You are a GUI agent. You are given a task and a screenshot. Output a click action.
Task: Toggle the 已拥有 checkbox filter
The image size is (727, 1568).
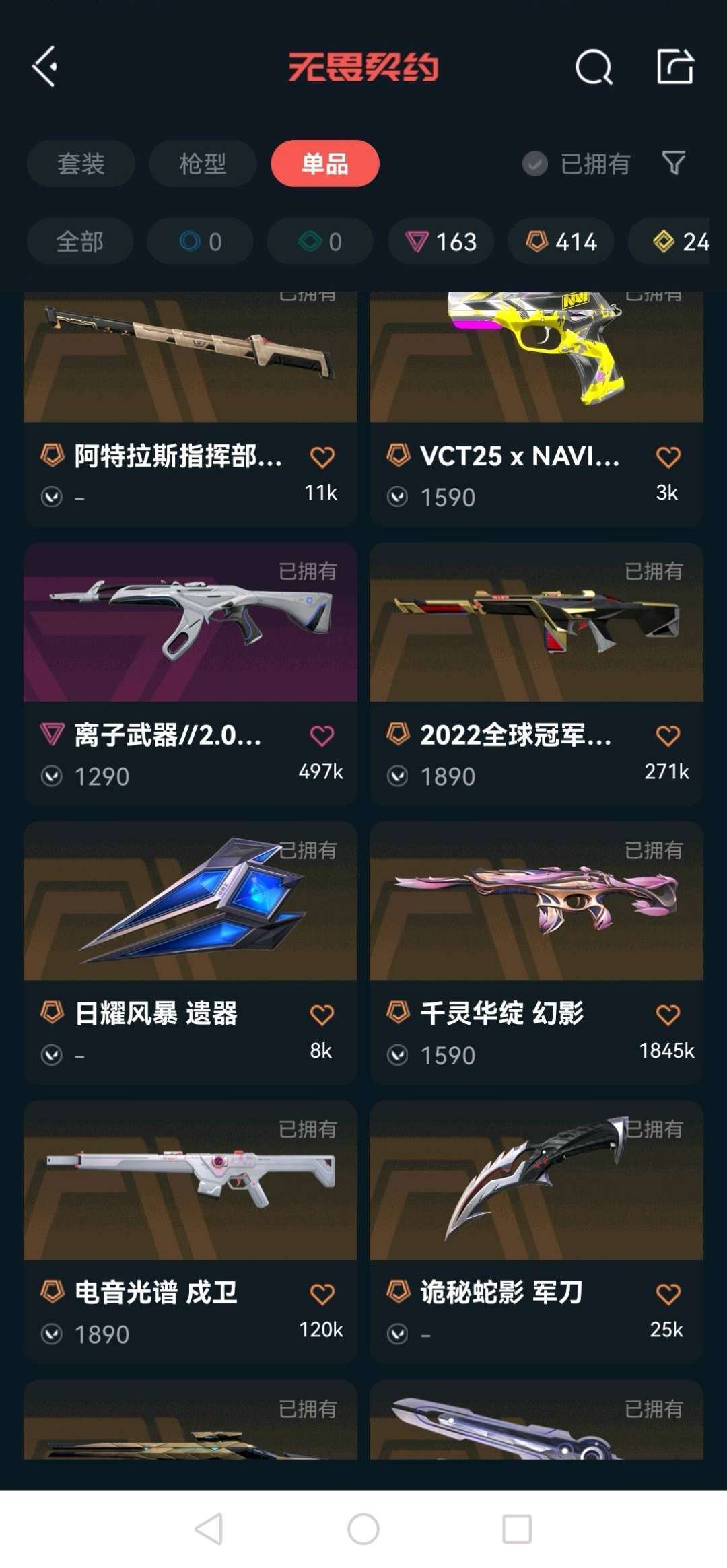[535, 164]
